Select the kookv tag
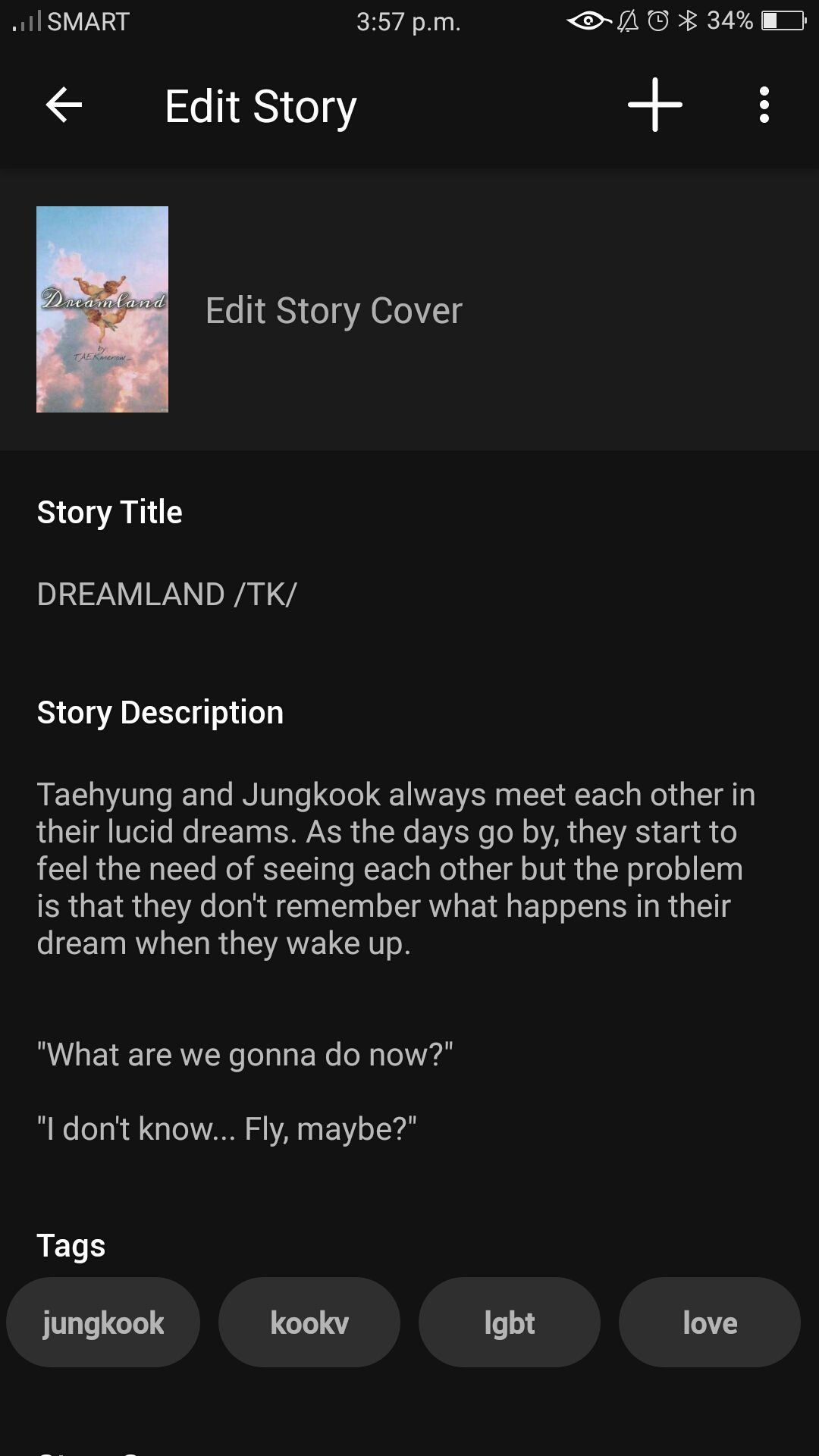Viewport: 819px width, 1456px height. pyautogui.click(x=309, y=1323)
